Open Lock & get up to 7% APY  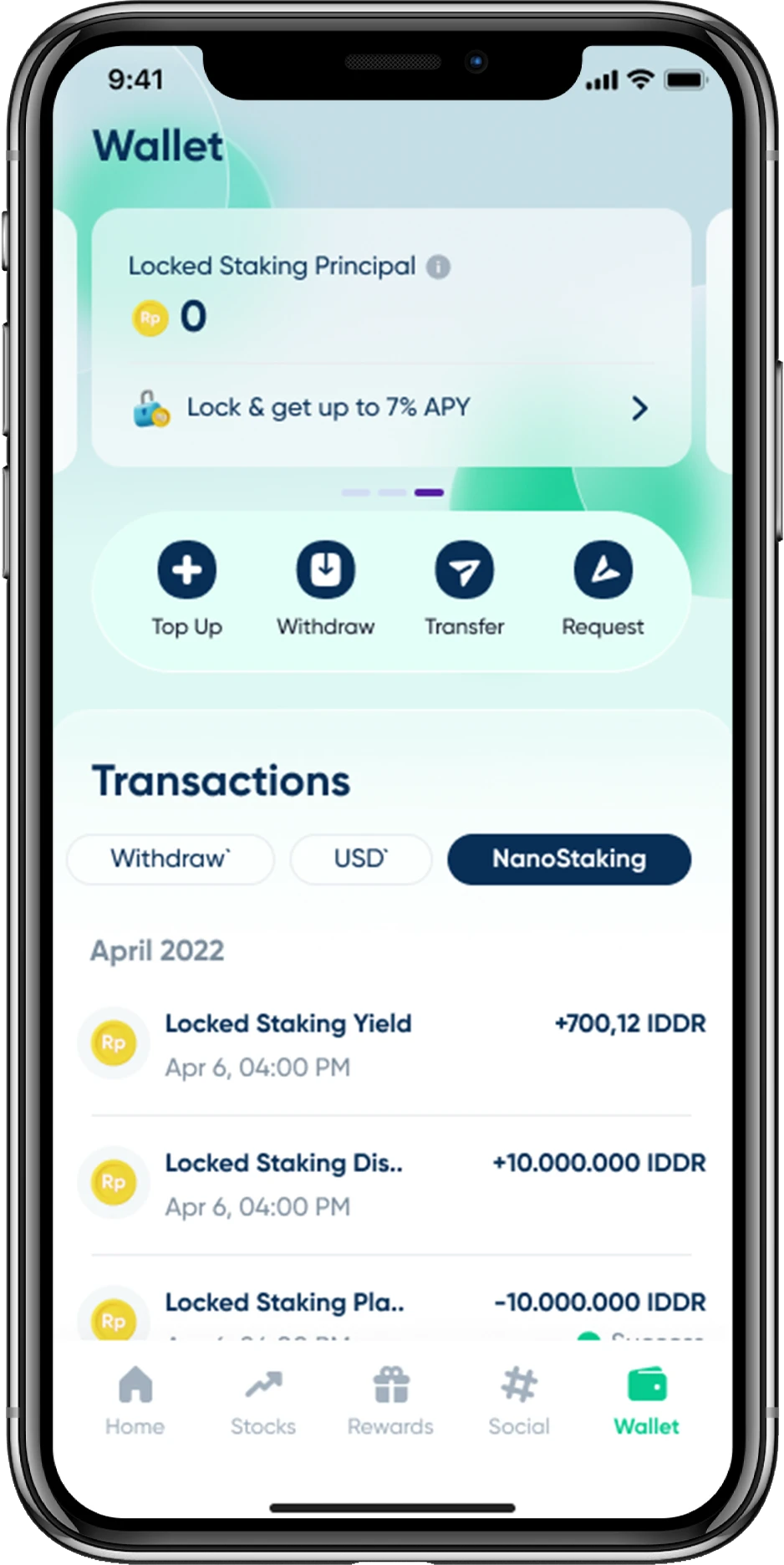point(391,408)
